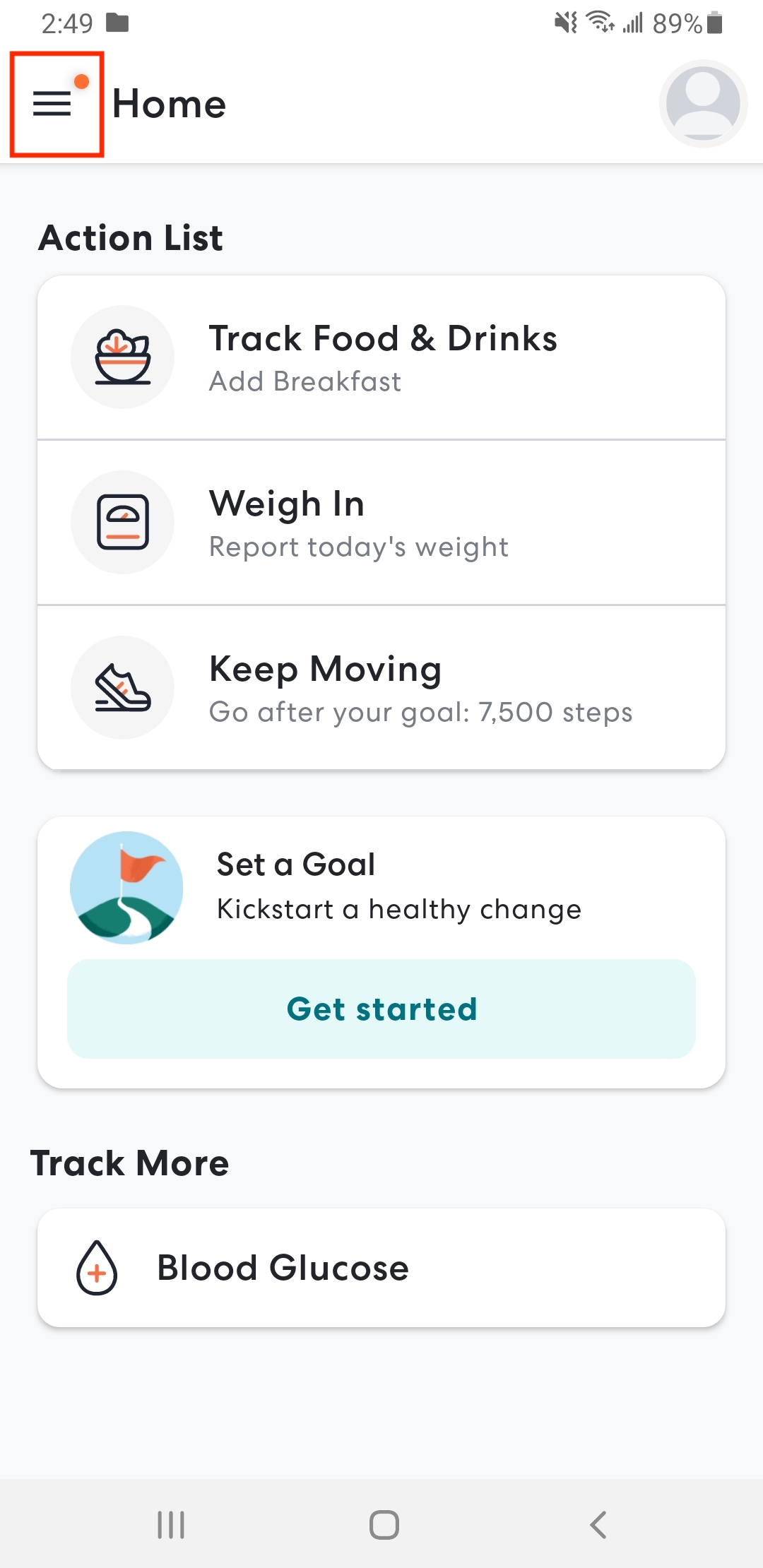Open the profile avatar
763x1568 pixels.
(x=702, y=104)
